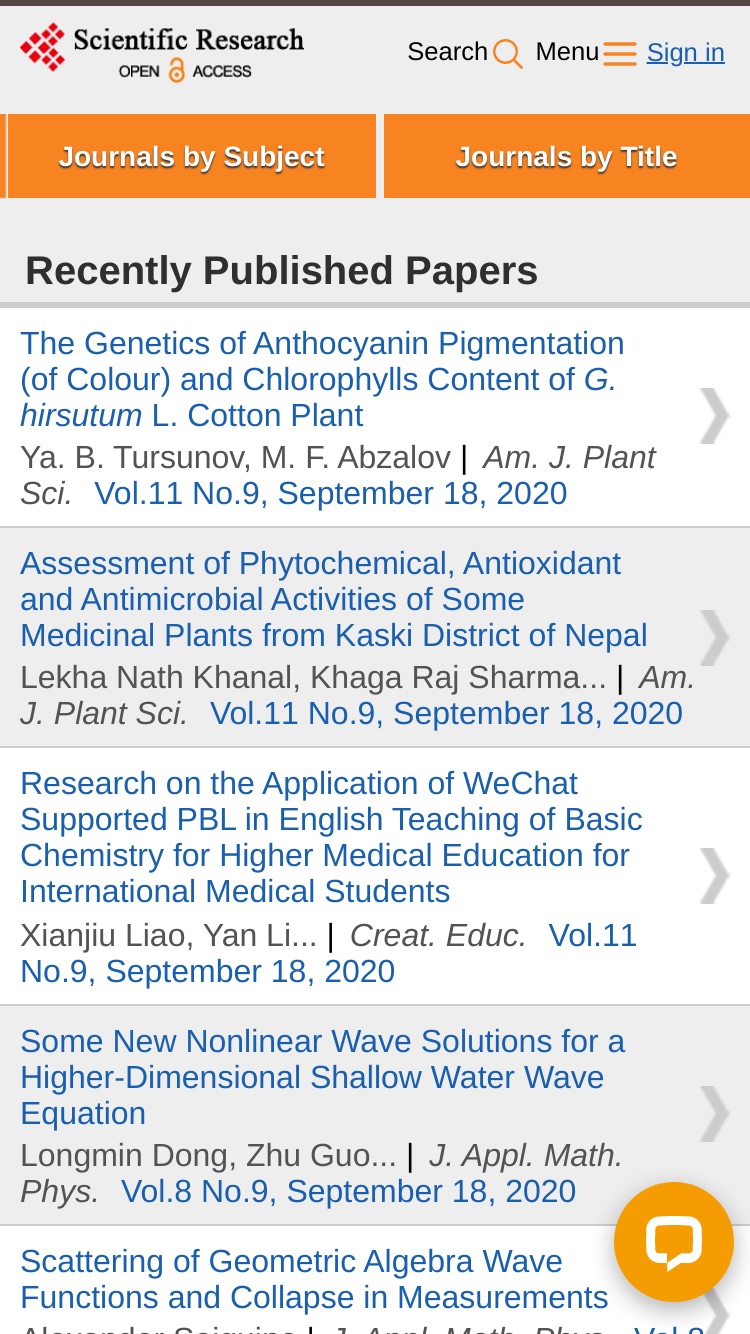
Task: Start a live chat via the orange bubble
Action: coord(674,1242)
